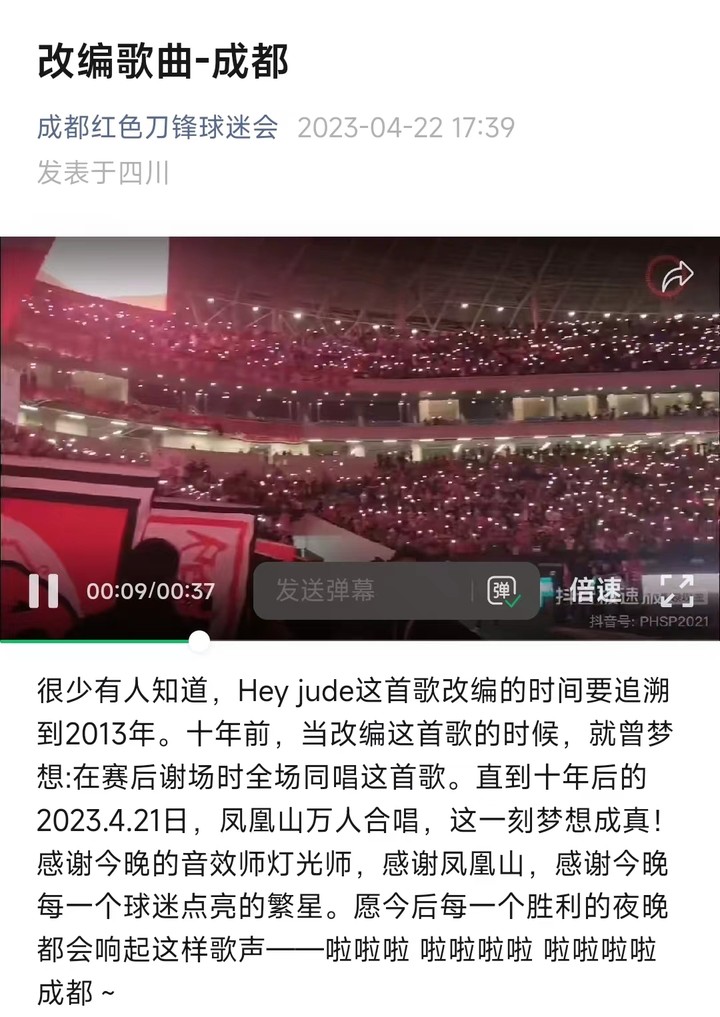
Task: Open the 倍速 playback speed options
Action: [x=596, y=590]
